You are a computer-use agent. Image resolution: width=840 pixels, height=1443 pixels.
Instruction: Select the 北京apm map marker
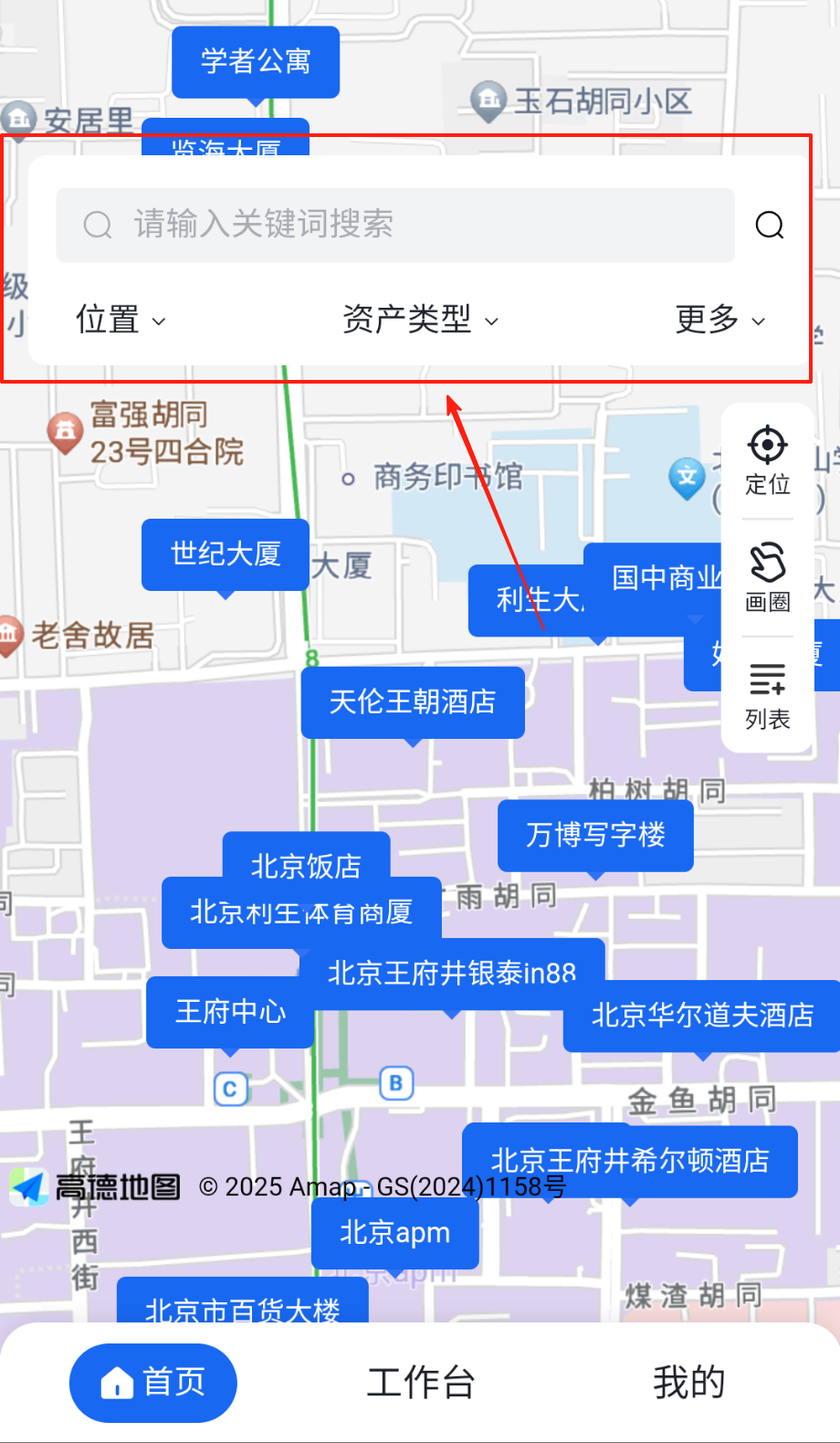pos(394,1233)
